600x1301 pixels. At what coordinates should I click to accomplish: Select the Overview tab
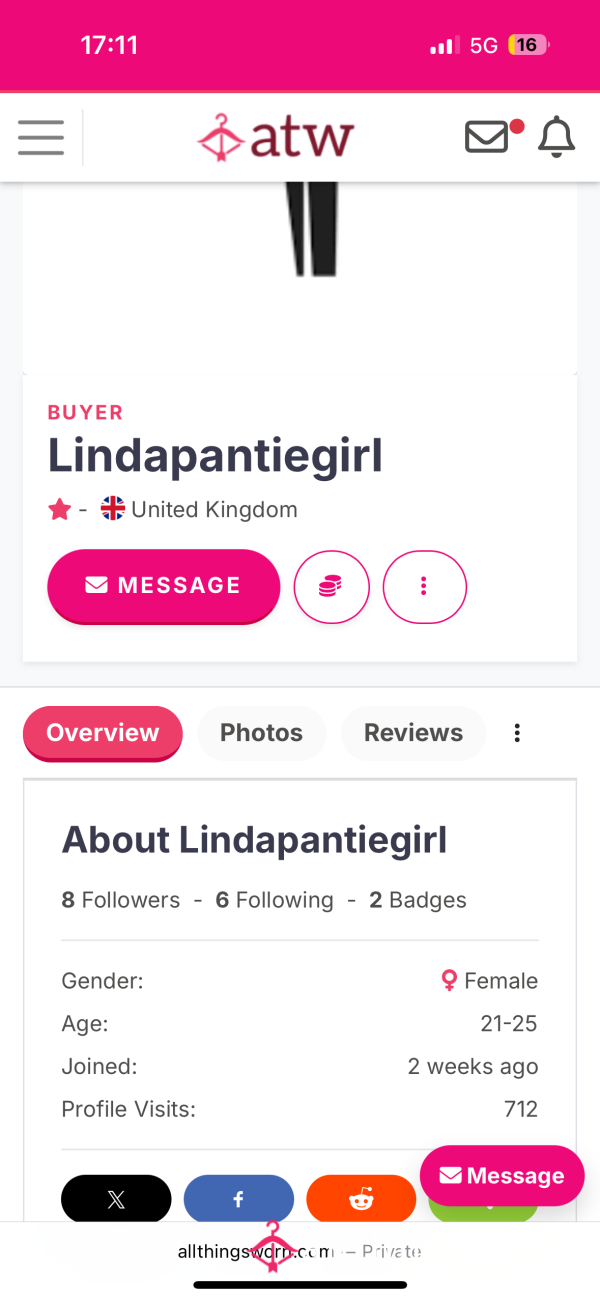103,733
